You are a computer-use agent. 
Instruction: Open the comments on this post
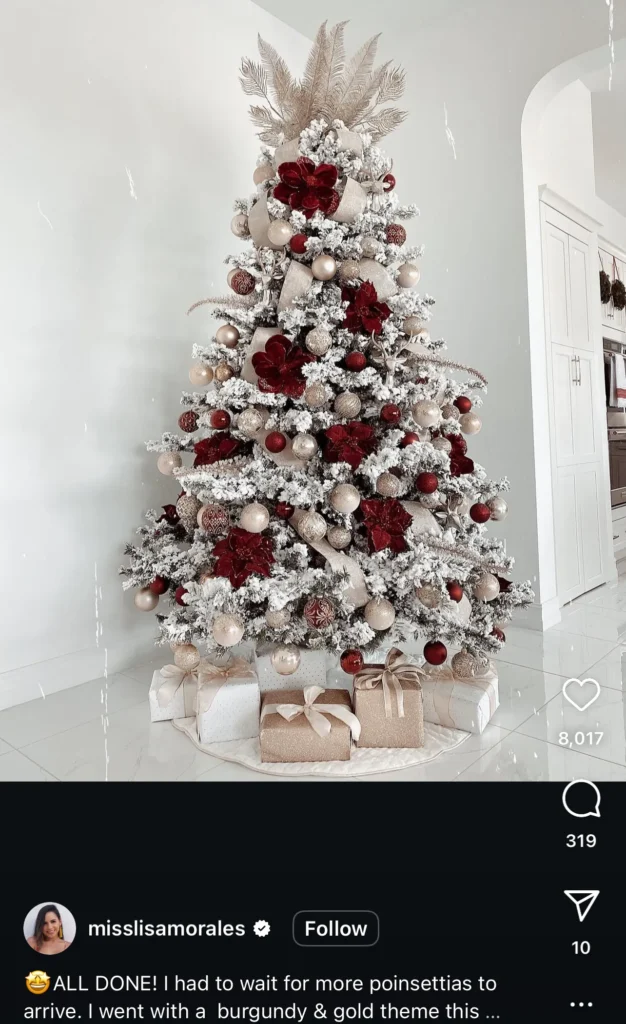pyautogui.click(x=581, y=799)
